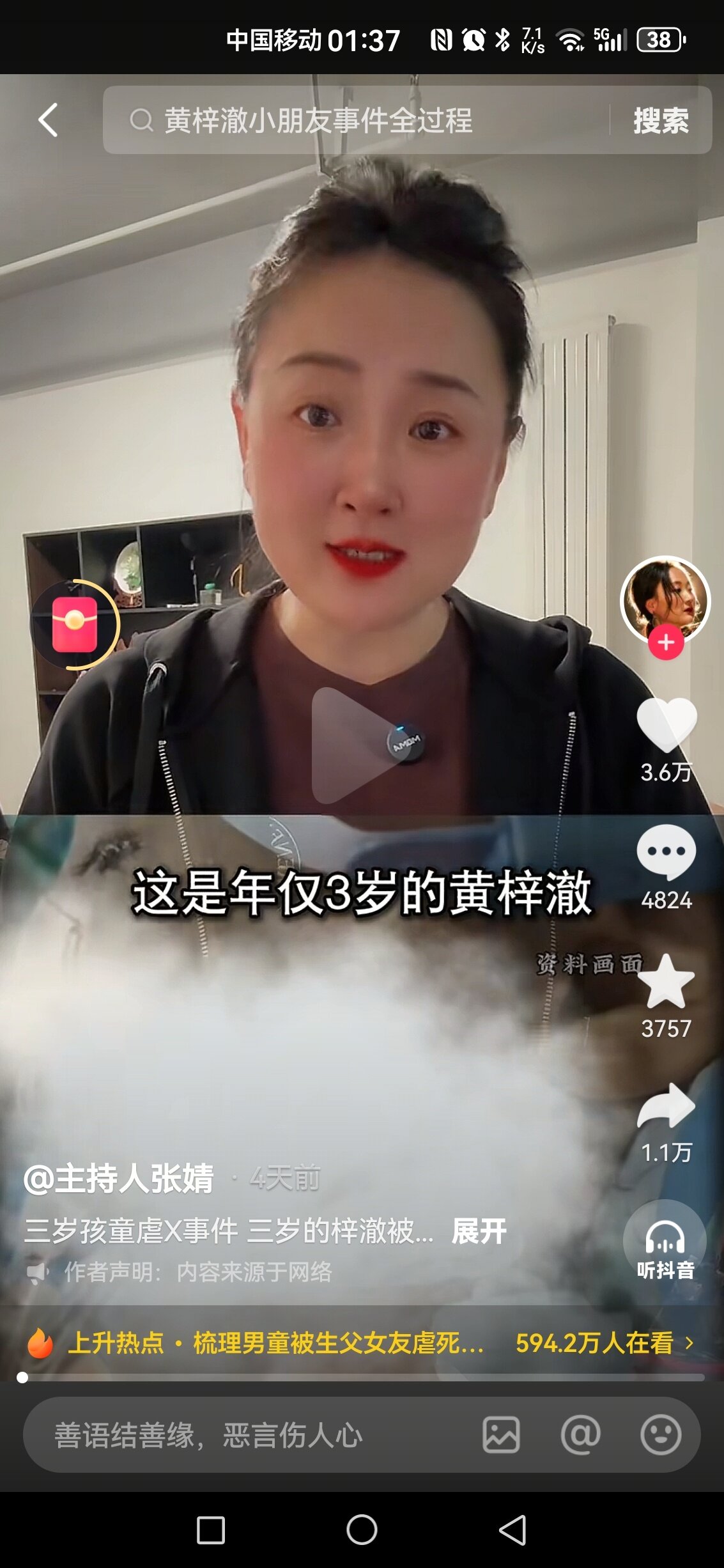
Task: Mention someone with the @ icon
Action: (x=580, y=1435)
